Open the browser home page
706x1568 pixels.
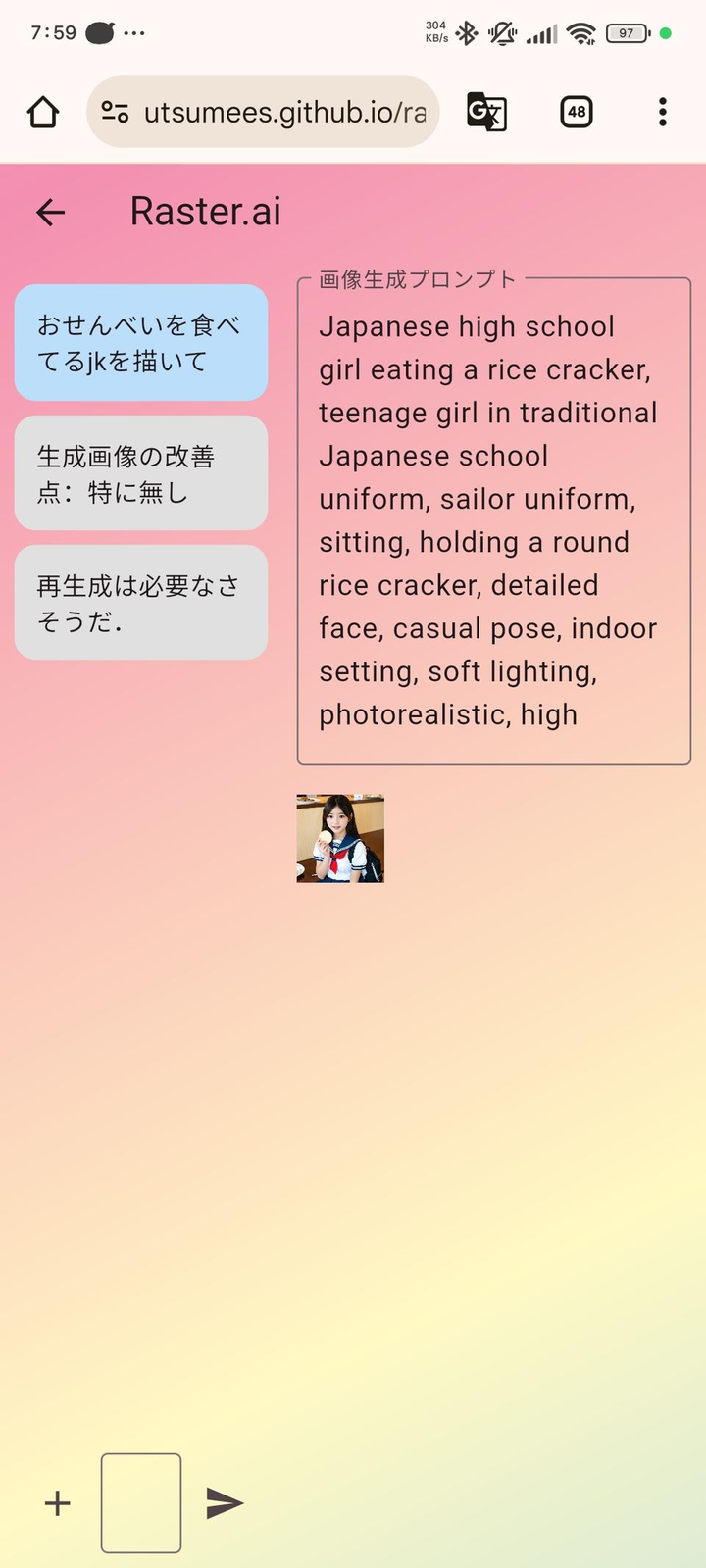(43, 112)
